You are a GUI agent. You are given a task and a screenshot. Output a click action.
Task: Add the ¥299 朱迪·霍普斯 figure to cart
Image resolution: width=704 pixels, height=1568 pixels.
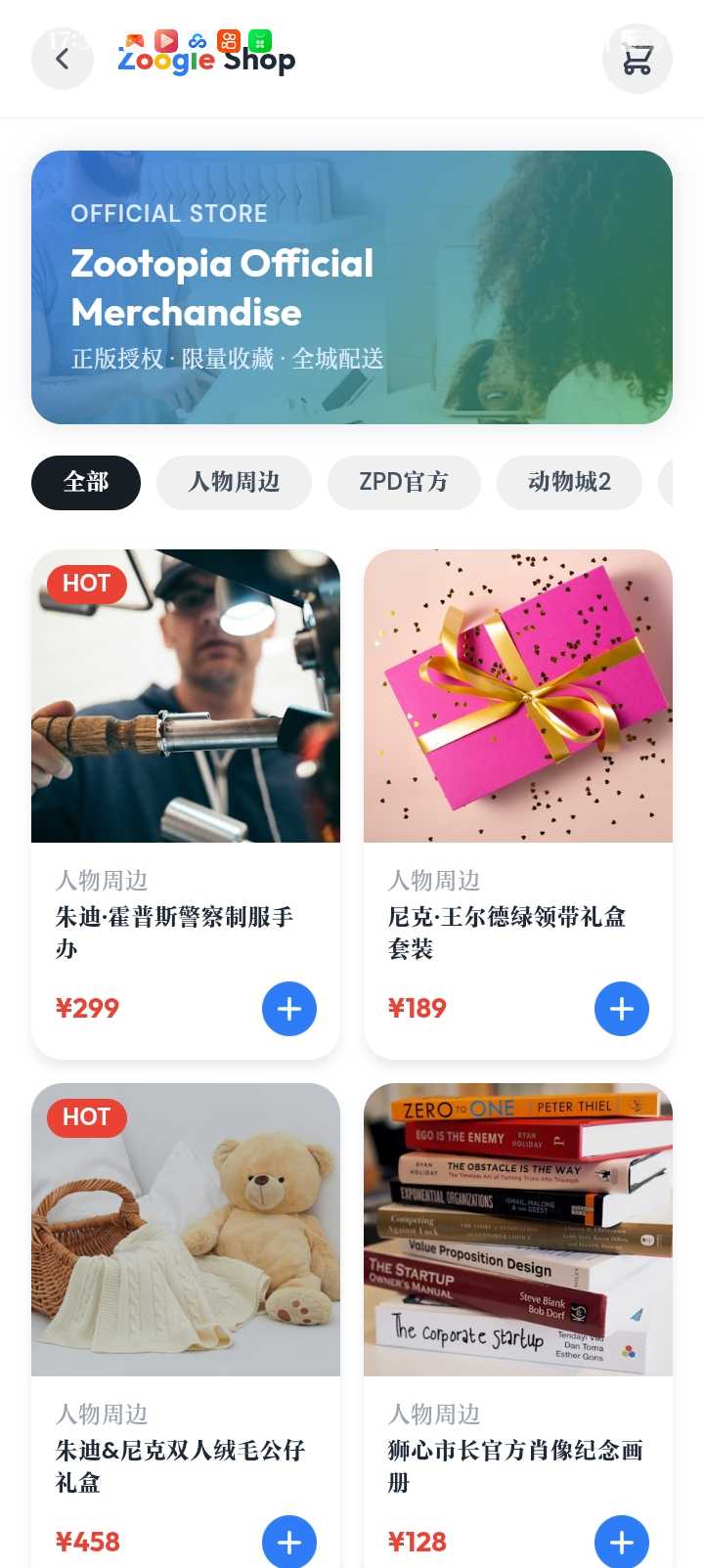click(x=289, y=1009)
